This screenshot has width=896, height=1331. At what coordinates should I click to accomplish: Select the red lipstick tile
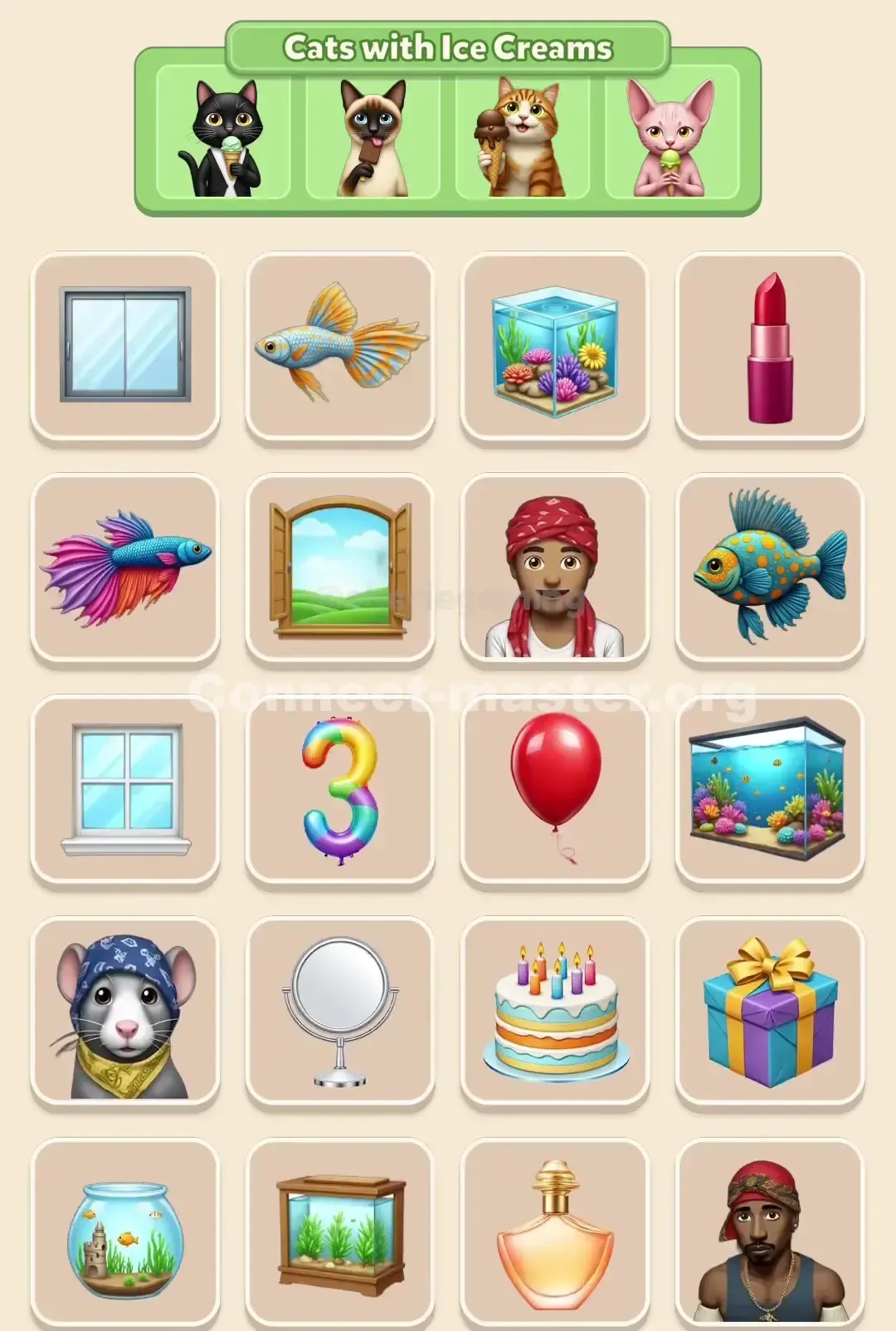coord(768,349)
